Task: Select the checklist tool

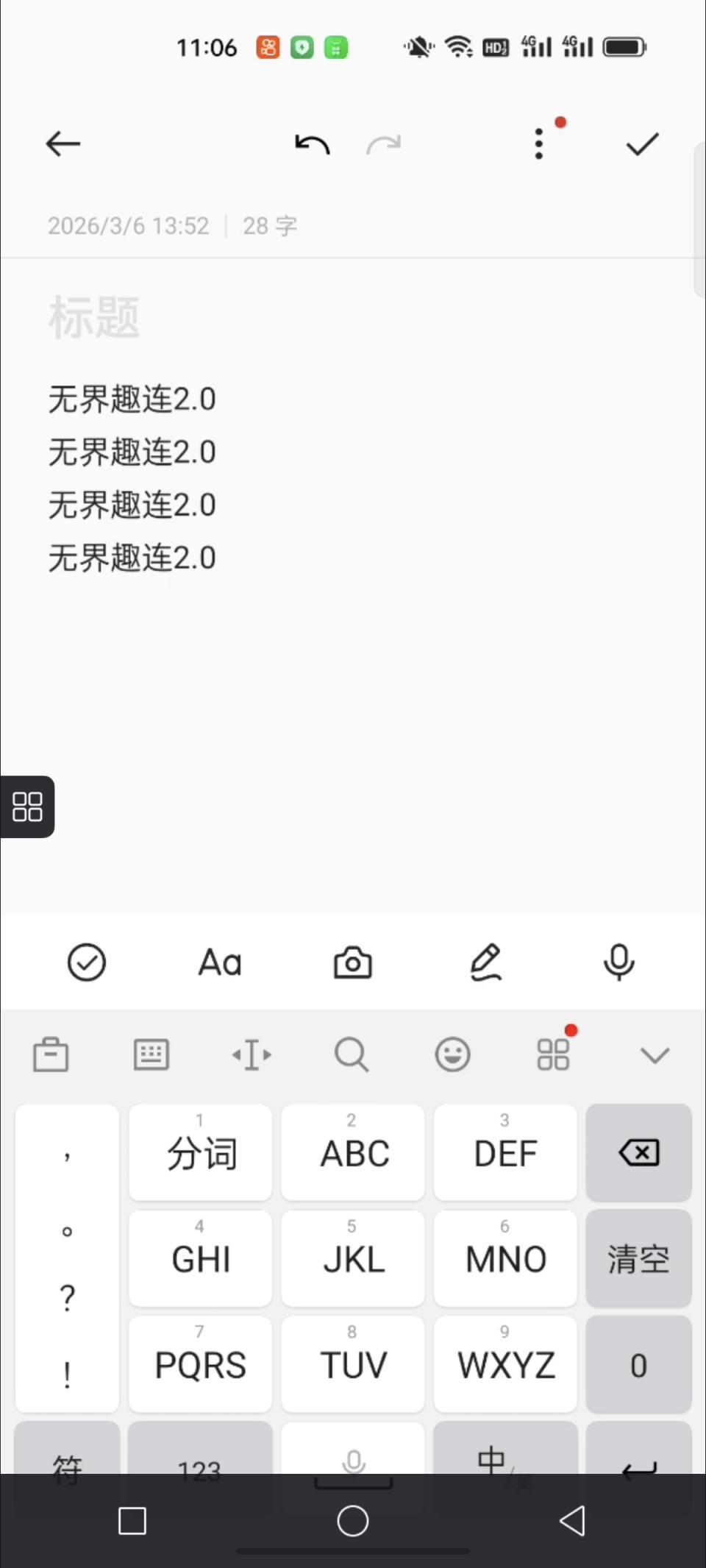Action: point(86,962)
